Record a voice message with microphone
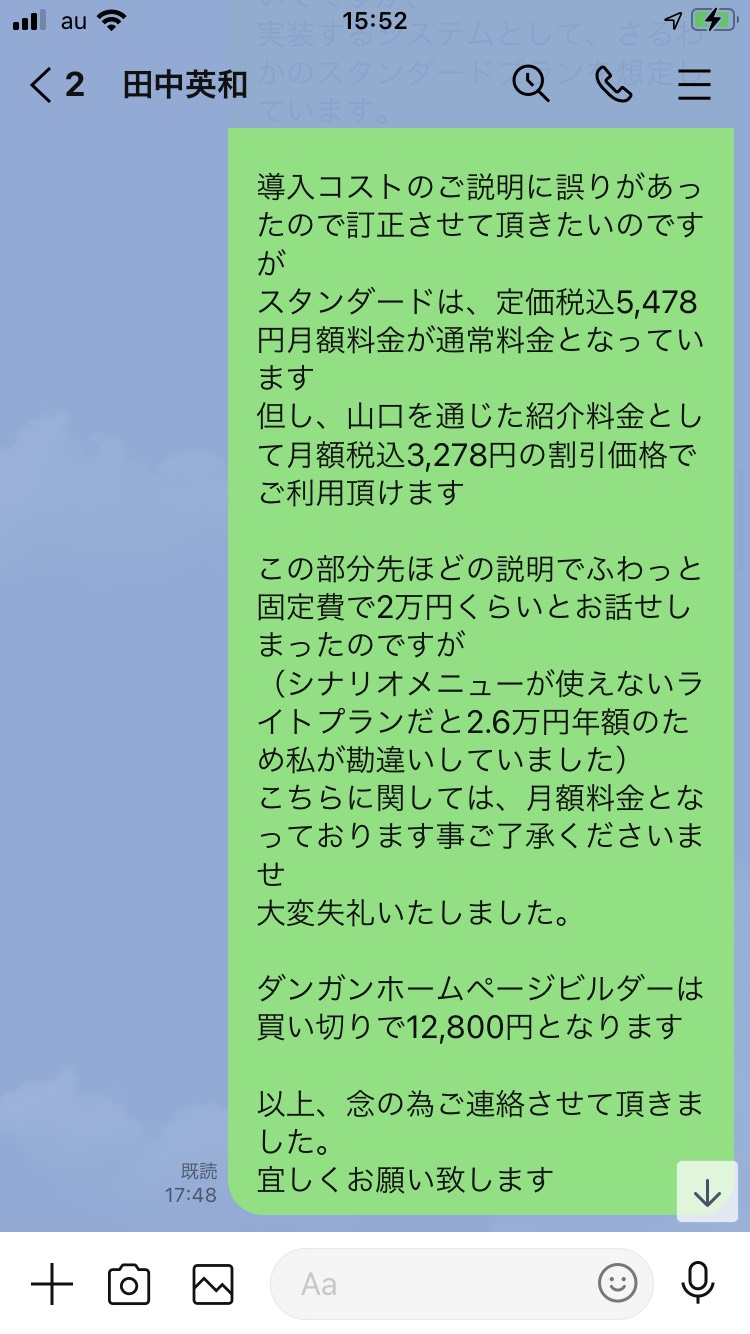Image resolution: width=750 pixels, height=1334 pixels. pos(697,1283)
